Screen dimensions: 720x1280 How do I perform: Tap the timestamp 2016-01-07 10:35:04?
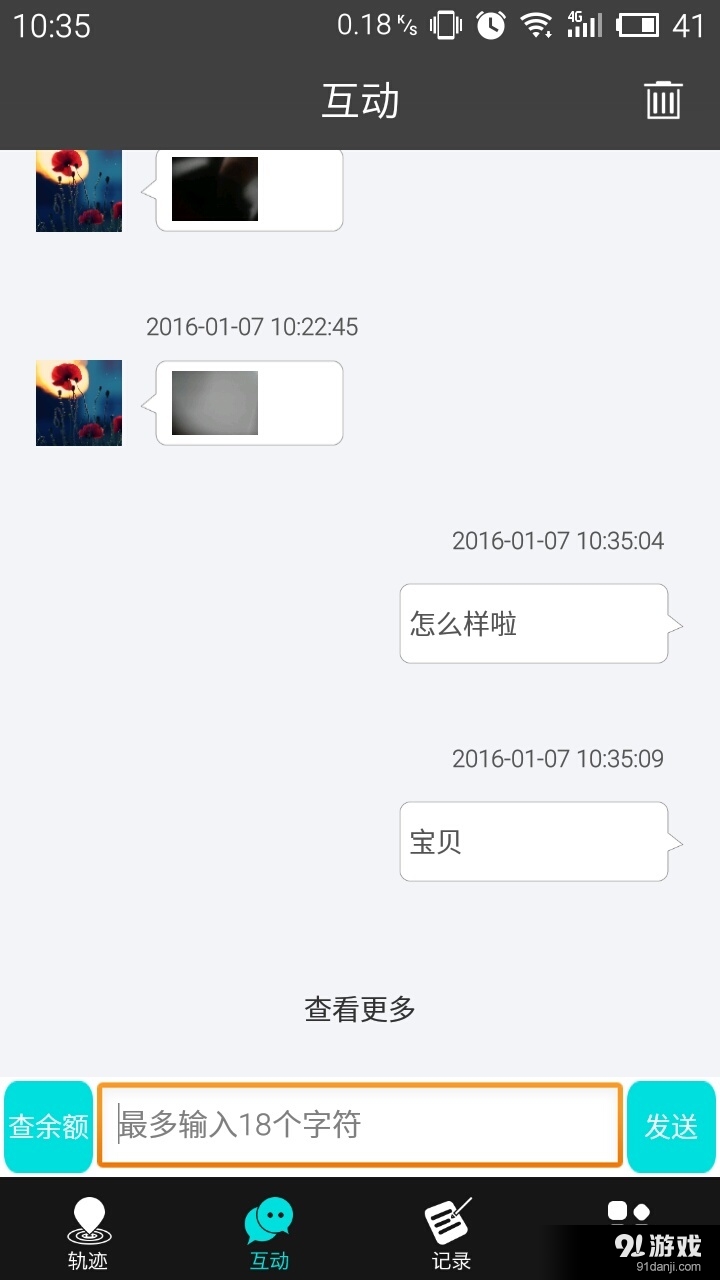556,540
